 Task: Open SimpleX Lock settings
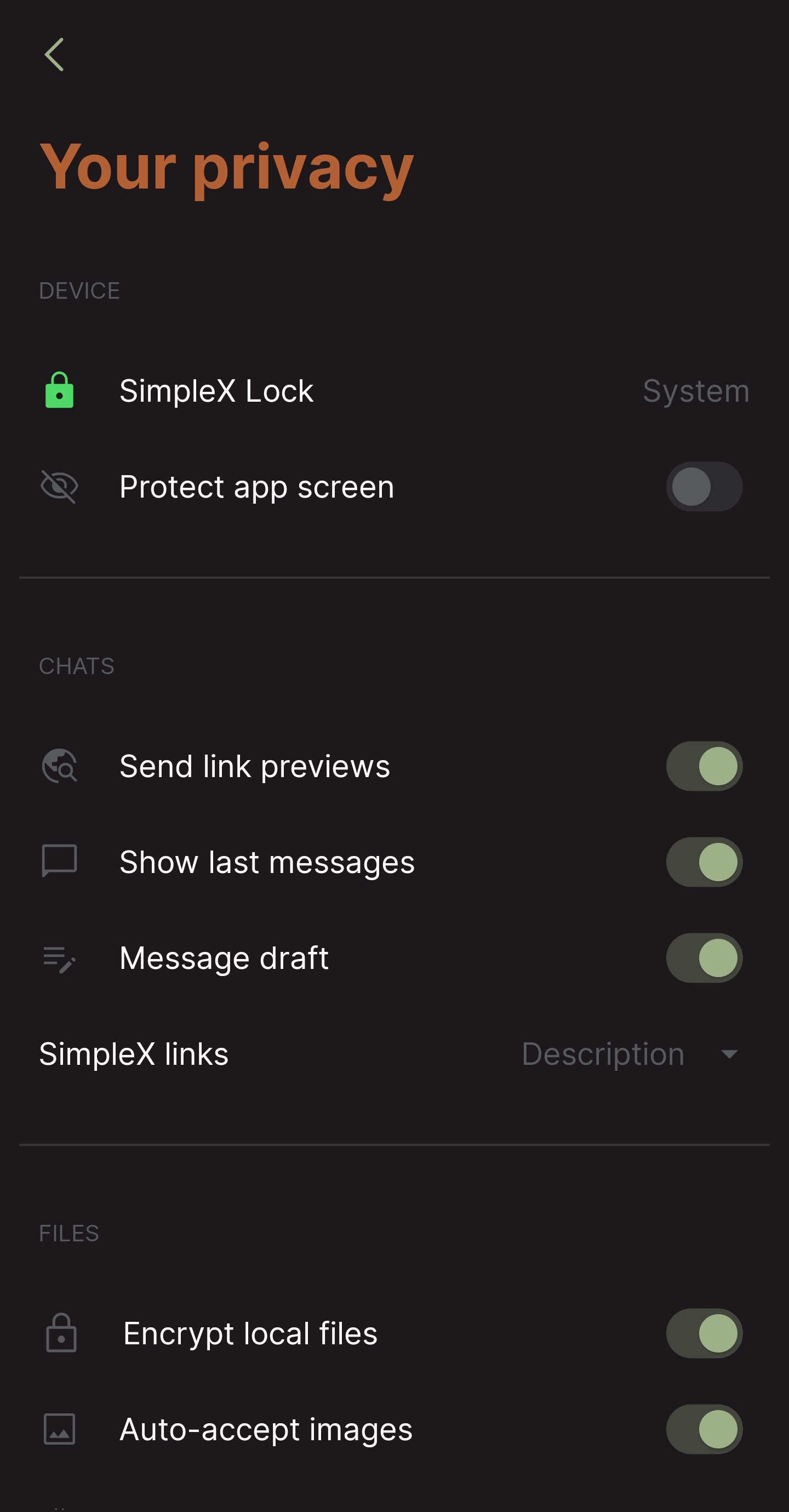pyautogui.click(x=393, y=391)
